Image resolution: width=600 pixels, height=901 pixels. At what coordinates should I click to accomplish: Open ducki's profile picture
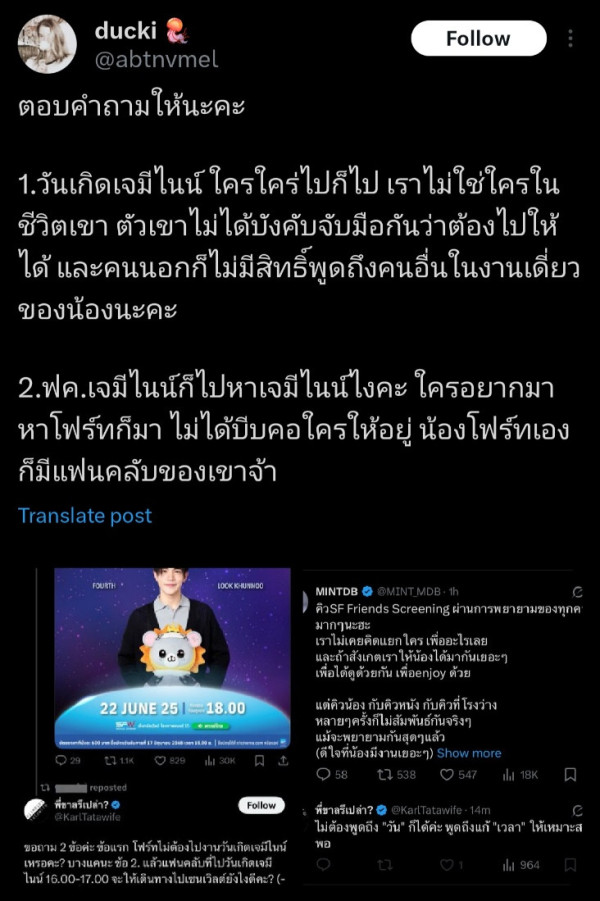tap(48, 44)
